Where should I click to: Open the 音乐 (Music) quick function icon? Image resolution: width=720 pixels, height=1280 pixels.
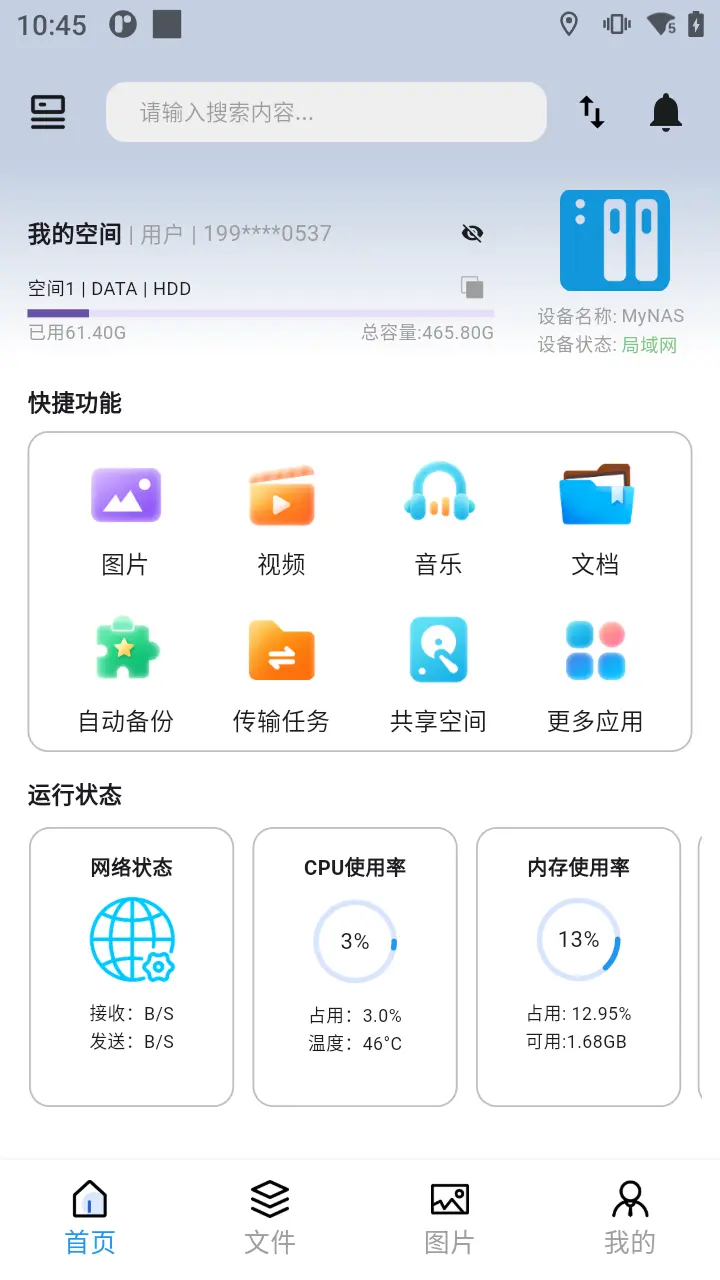(x=437, y=495)
